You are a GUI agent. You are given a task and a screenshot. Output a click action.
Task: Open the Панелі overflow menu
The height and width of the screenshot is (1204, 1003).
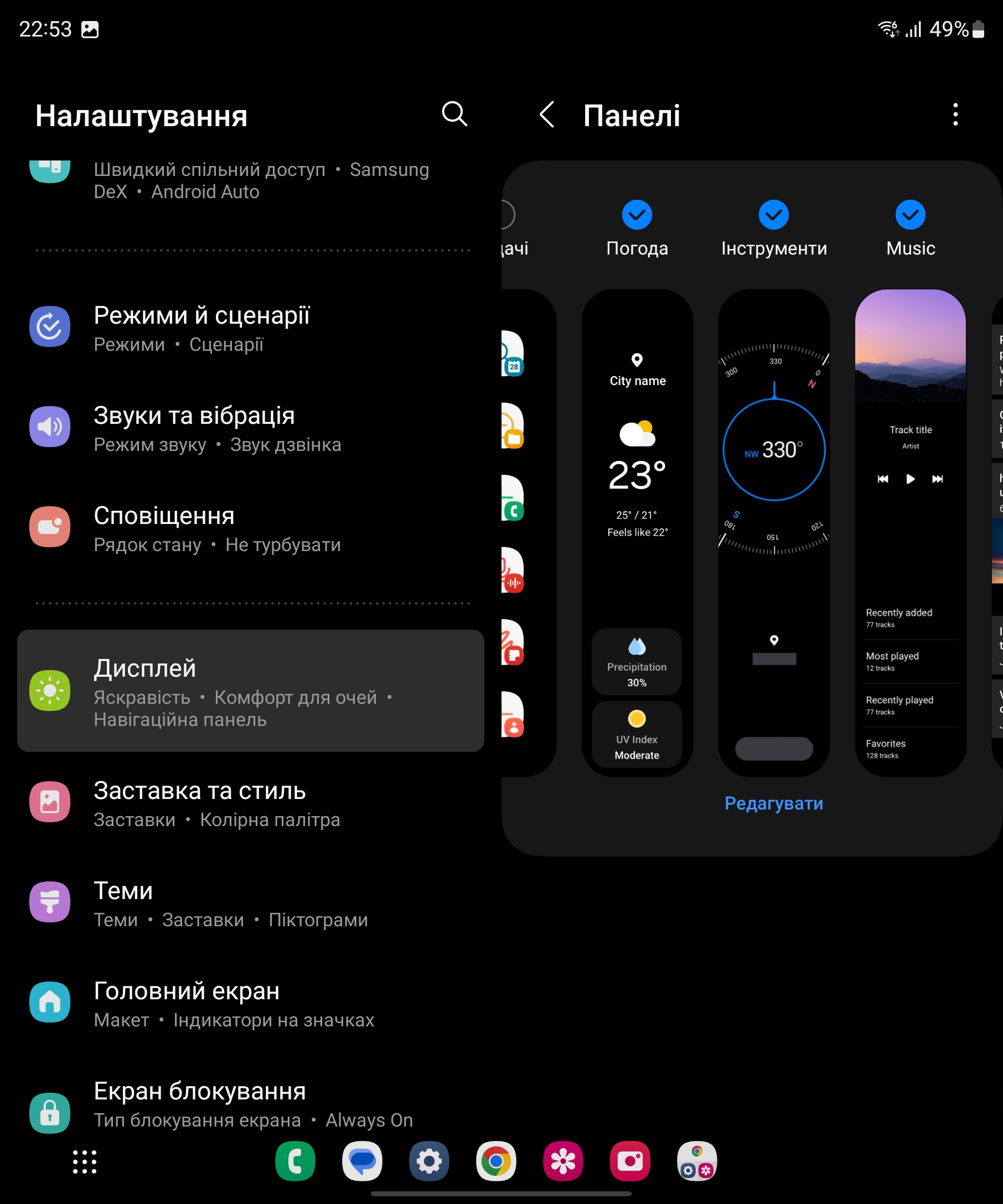pos(955,115)
